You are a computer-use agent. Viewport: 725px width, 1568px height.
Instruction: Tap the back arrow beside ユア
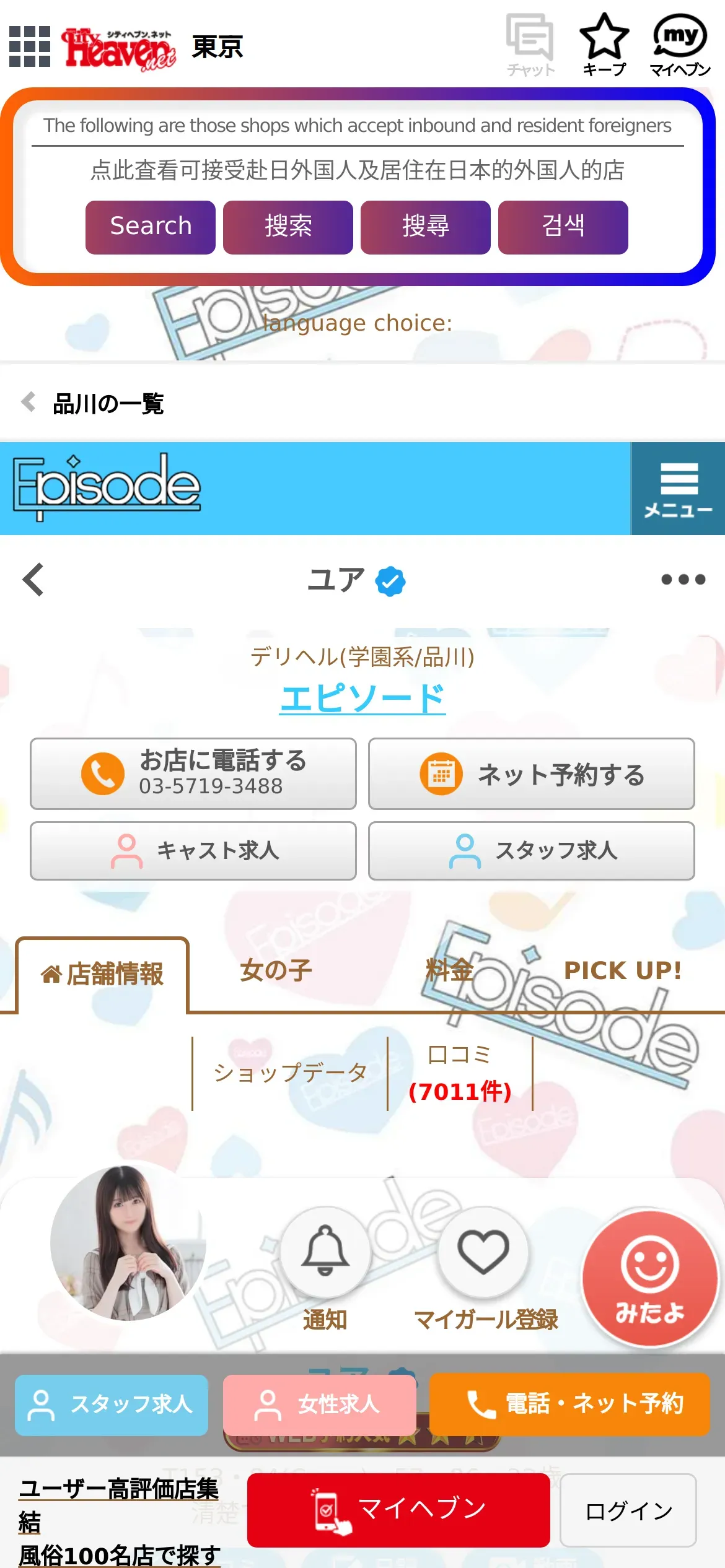pos(33,580)
